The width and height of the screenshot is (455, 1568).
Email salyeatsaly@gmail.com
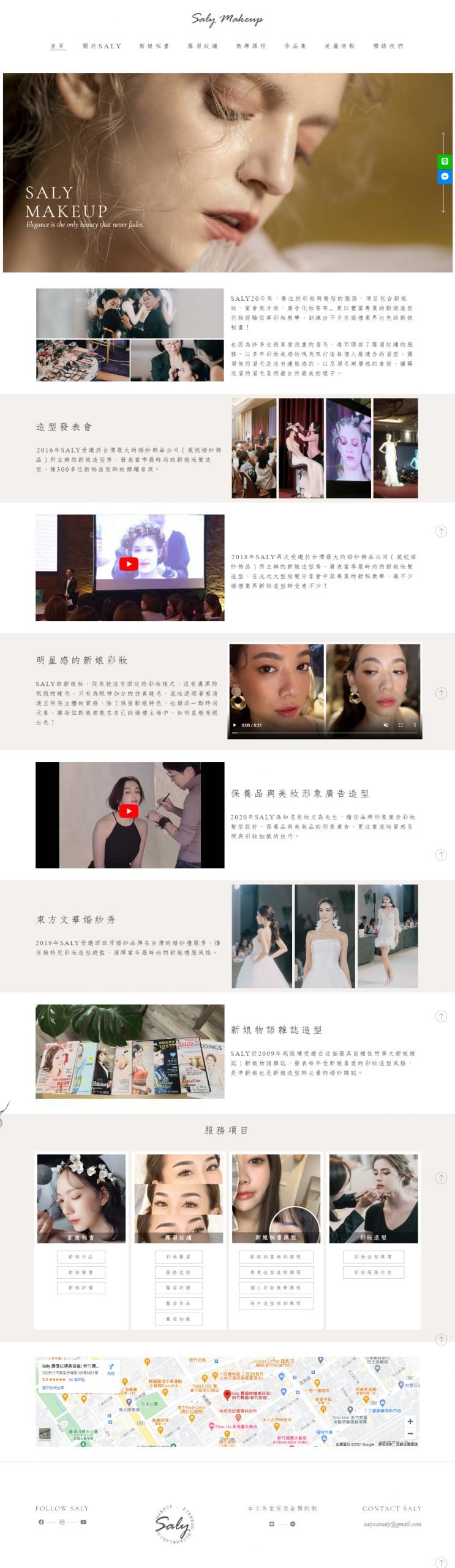click(392, 1524)
